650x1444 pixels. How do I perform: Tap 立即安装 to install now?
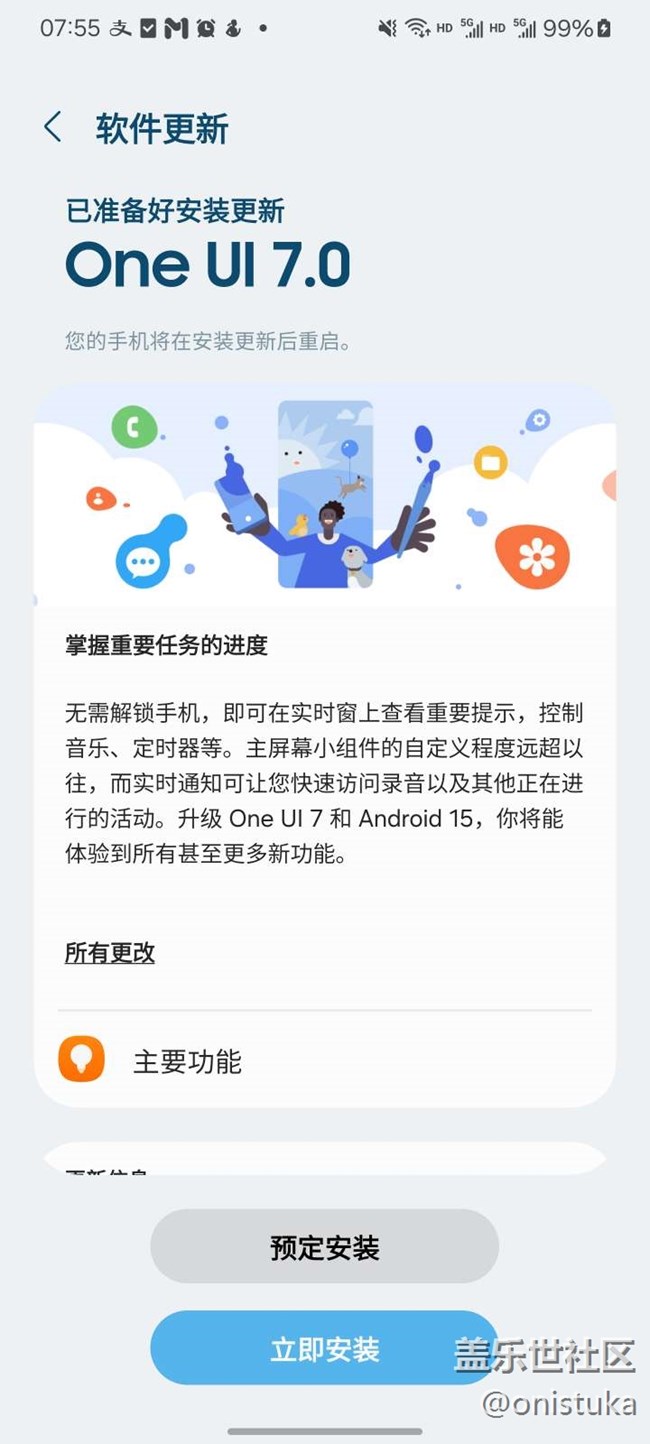pos(325,1350)
